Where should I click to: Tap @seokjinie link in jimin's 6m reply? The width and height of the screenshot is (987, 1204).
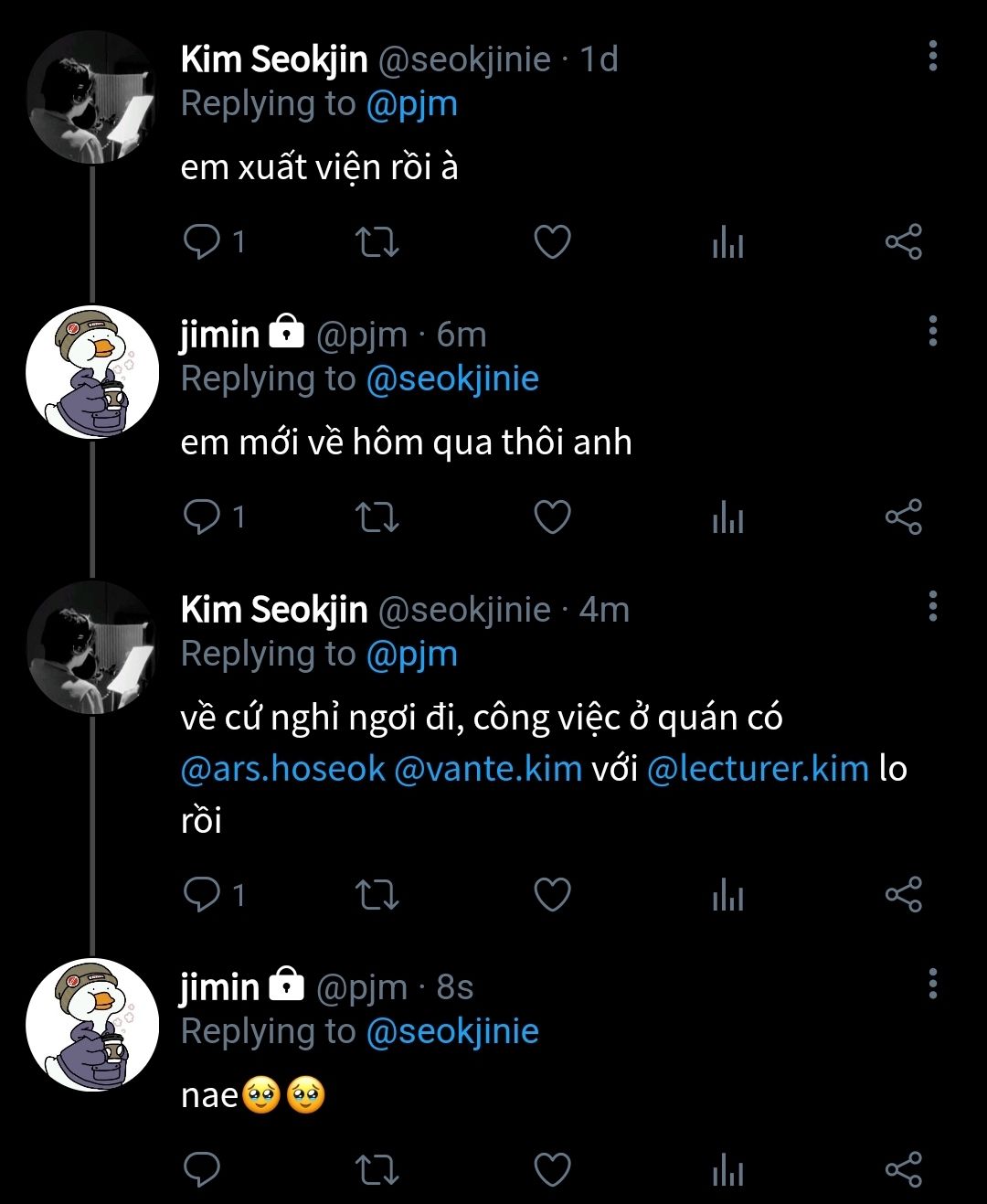[452, 378]
